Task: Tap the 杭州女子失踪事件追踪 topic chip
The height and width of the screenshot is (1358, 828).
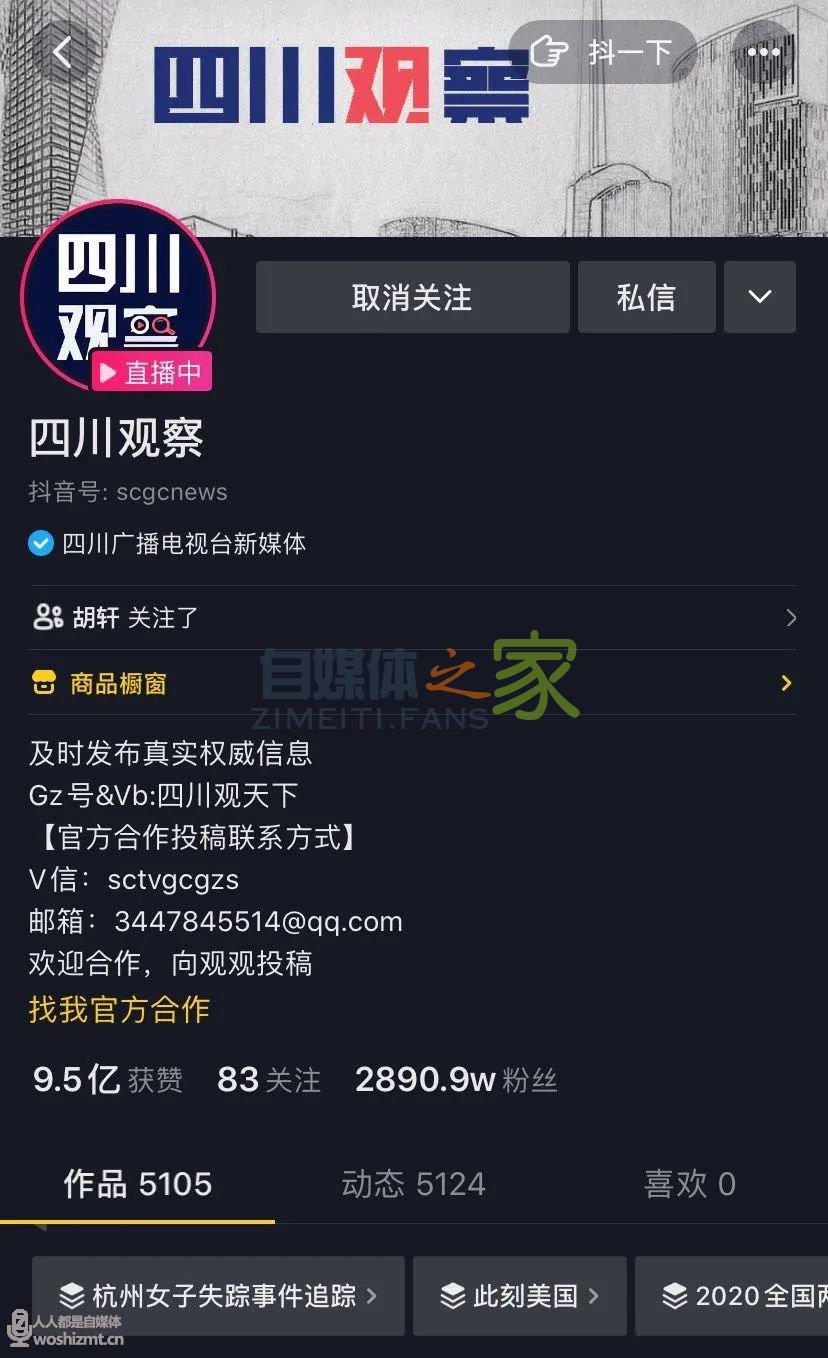Action: (x=216, y=1296)
